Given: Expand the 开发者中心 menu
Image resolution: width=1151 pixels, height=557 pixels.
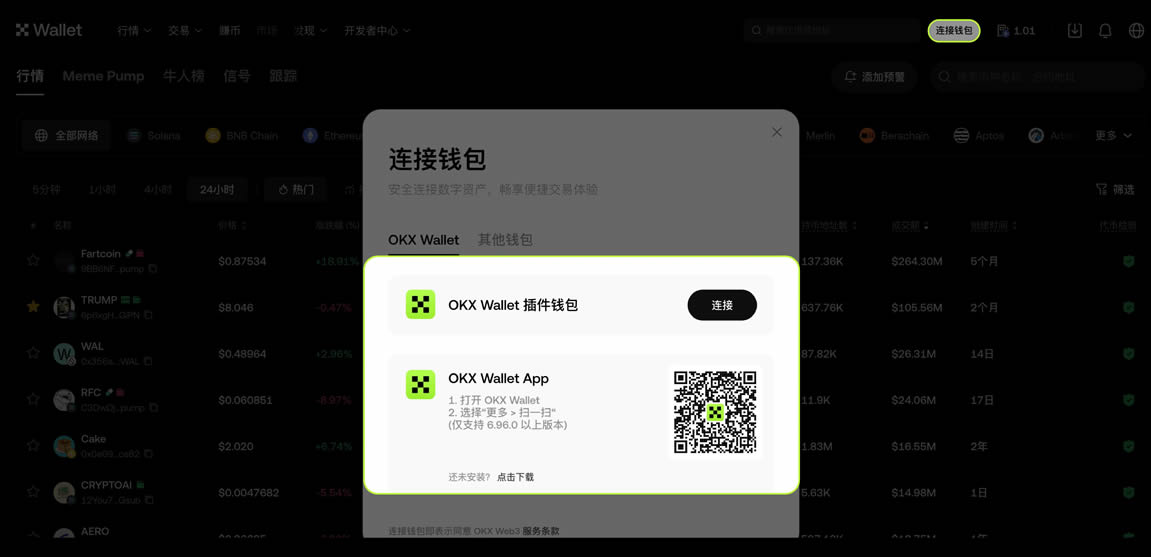Looking at the screenshot, I should coord(377,31).
